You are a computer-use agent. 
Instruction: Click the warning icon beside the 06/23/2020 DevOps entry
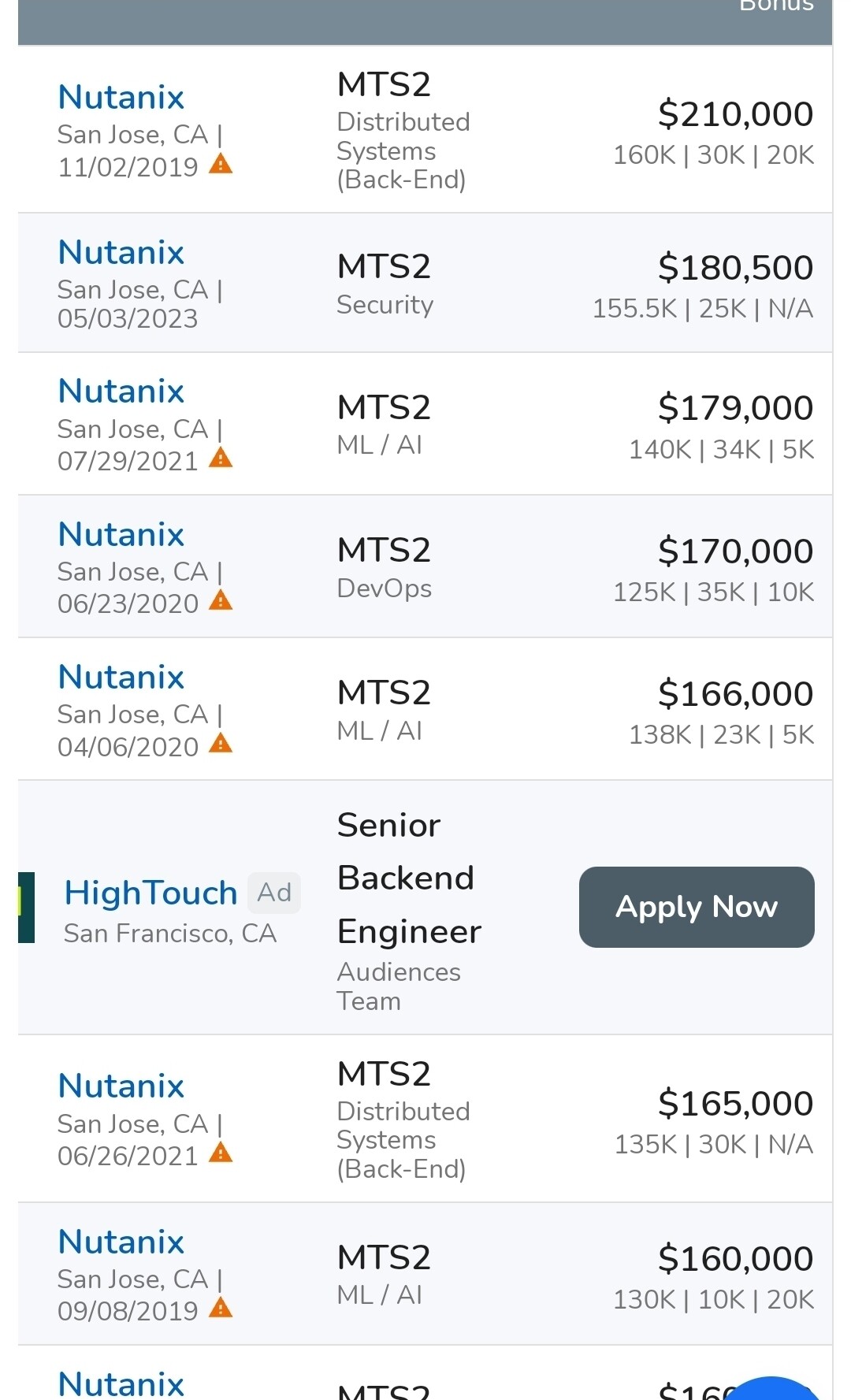pyautogui.click(x=221, y=600)
